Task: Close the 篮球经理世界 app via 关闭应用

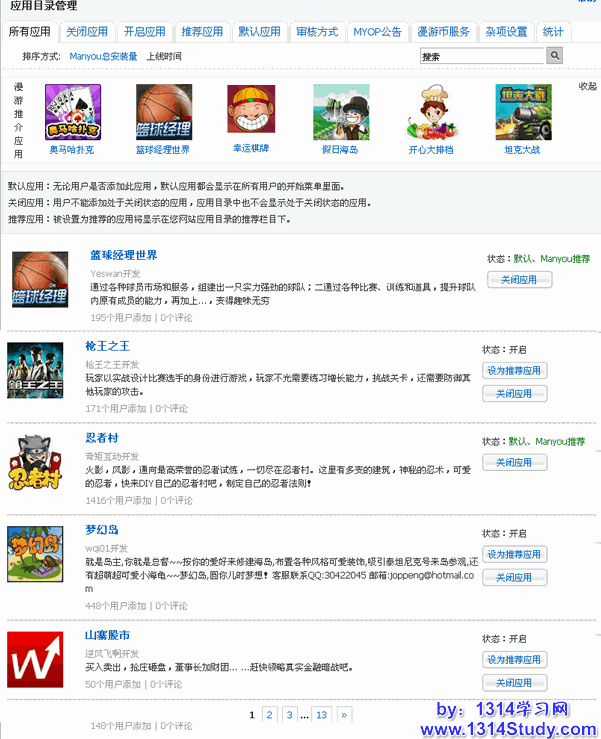Action: coord(519,280)
